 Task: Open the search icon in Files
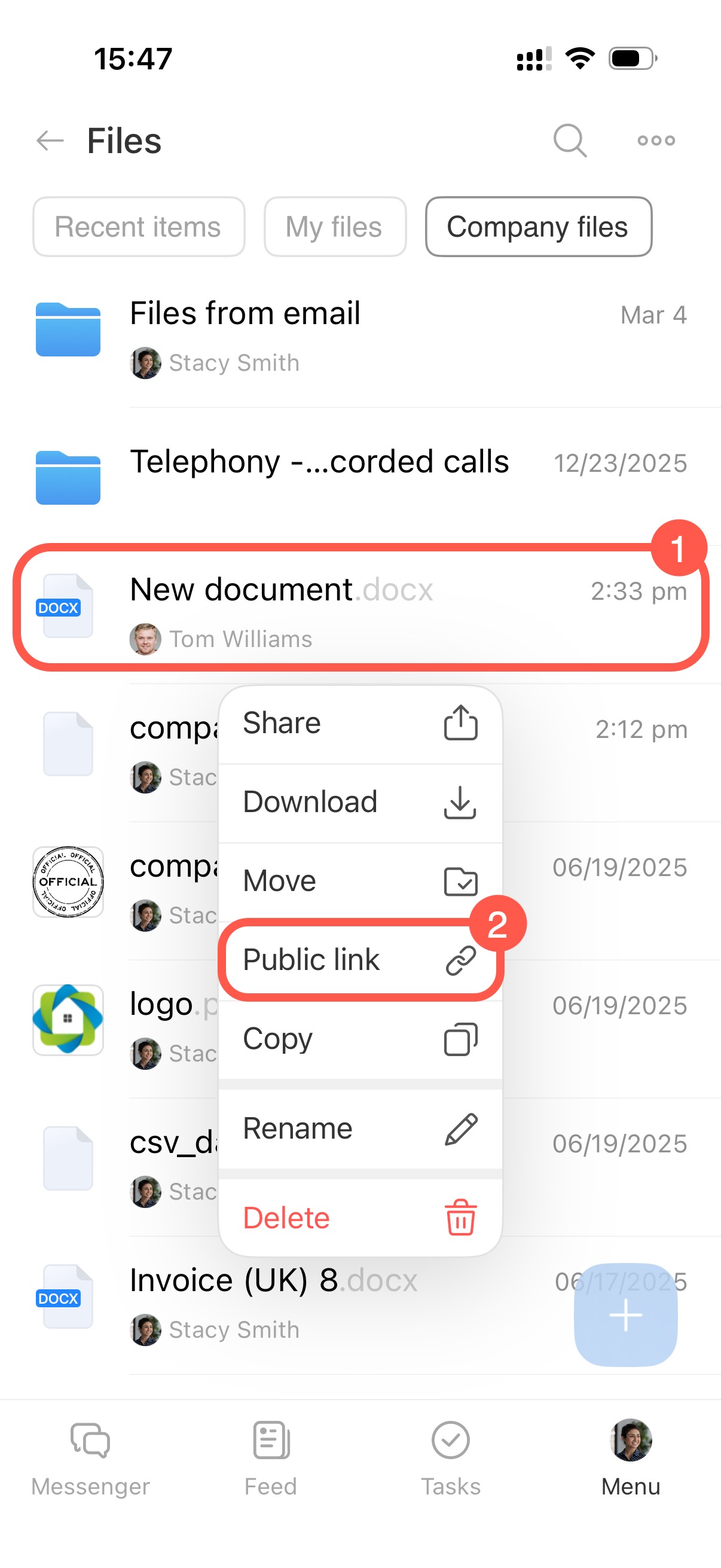point(570,141)
